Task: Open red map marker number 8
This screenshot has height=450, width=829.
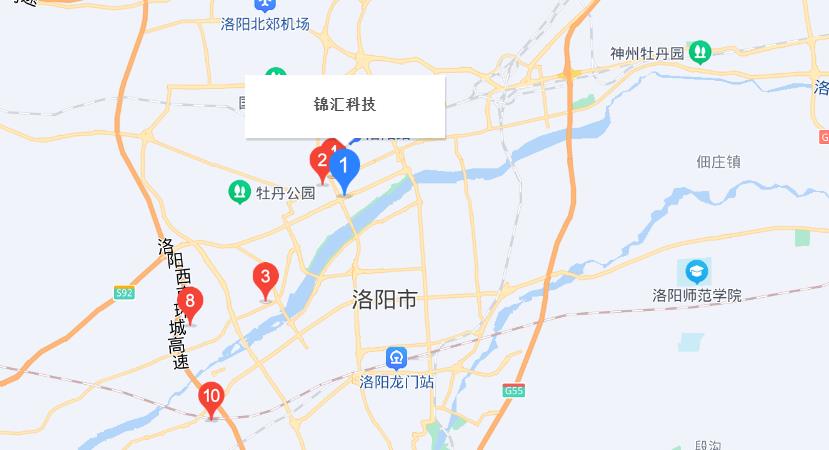Action: click(189, 302)
